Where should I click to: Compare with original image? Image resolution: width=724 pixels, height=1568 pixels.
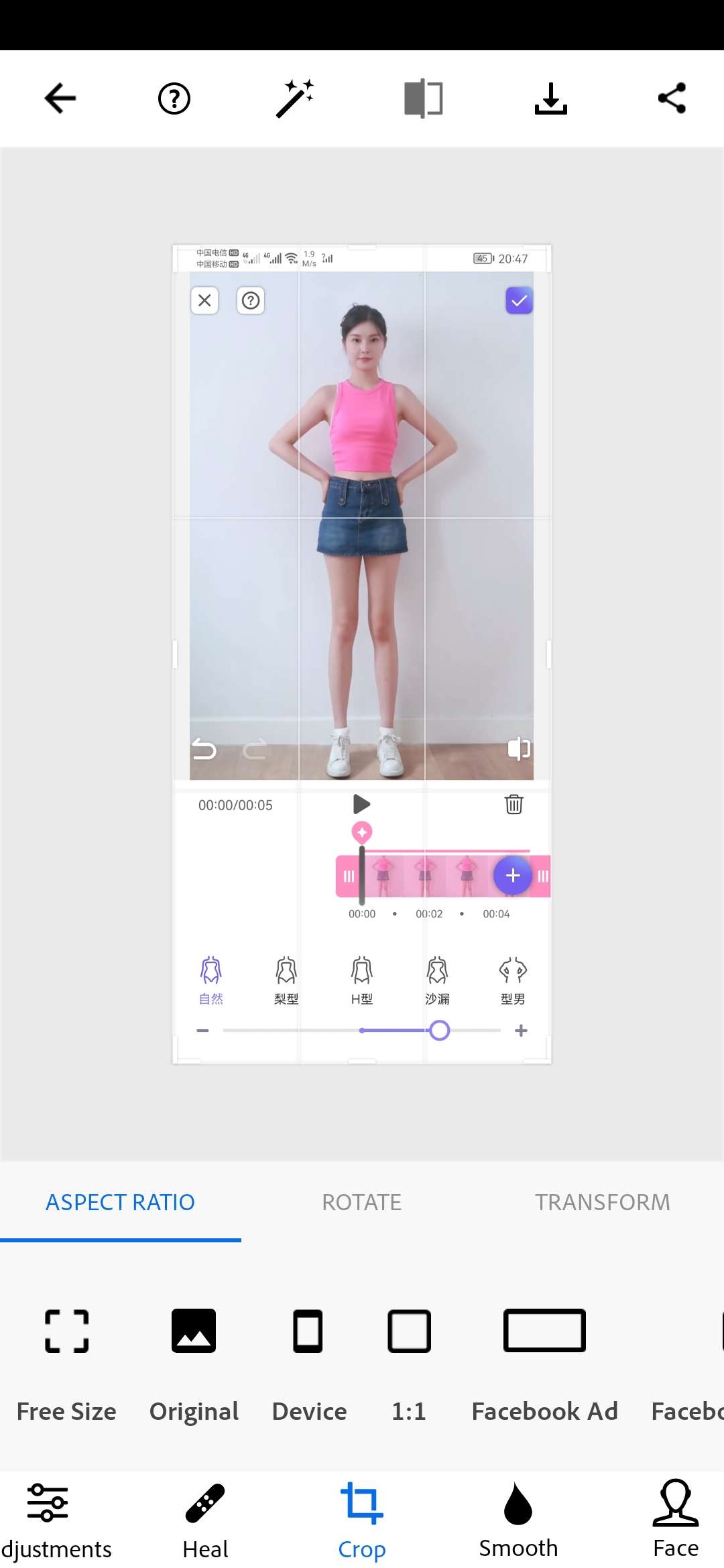click(423, 99)
